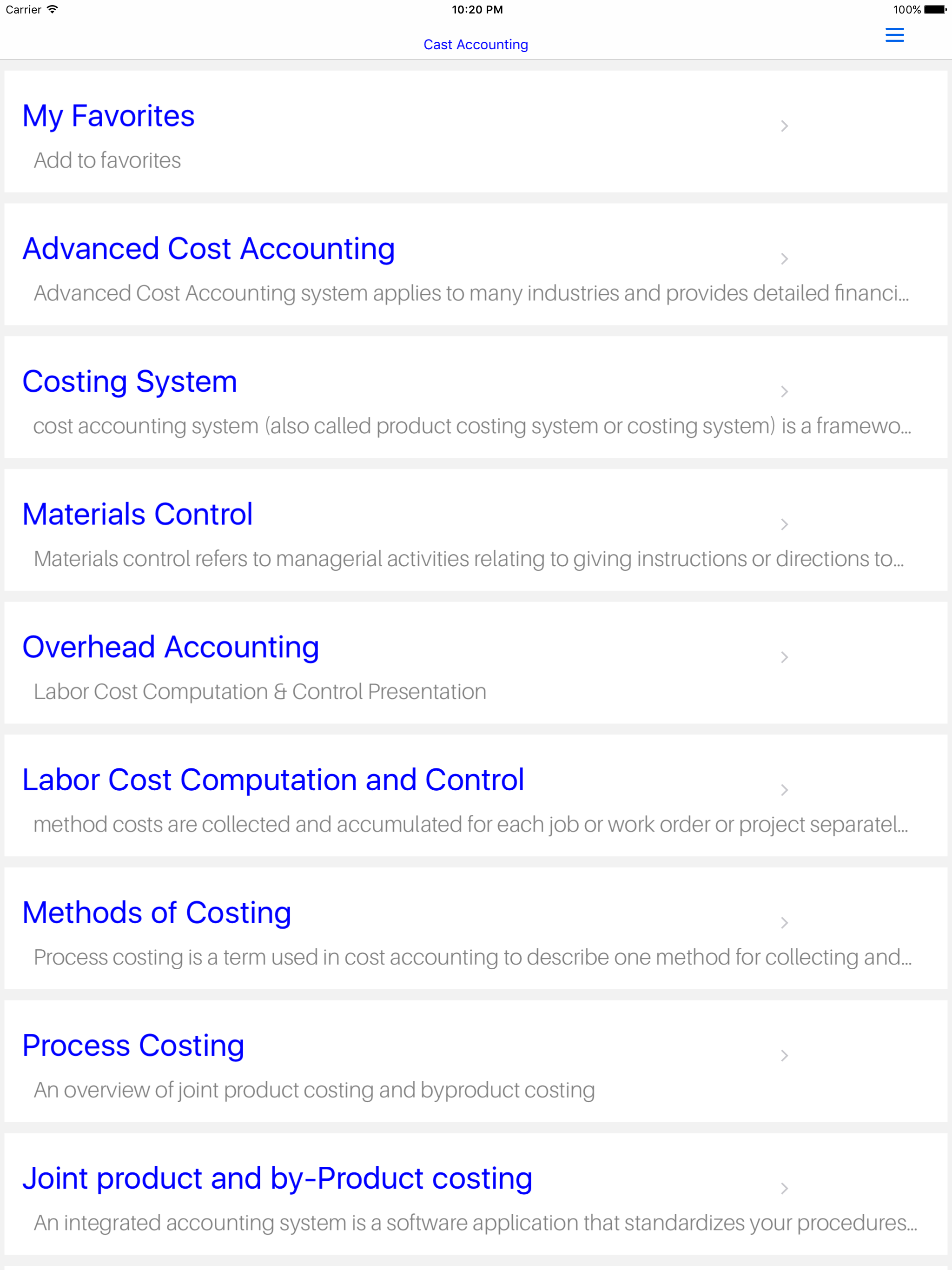Select the Overhead Accounting entry
Viewport: 952px width, 1270px height.
pos(171,647)
